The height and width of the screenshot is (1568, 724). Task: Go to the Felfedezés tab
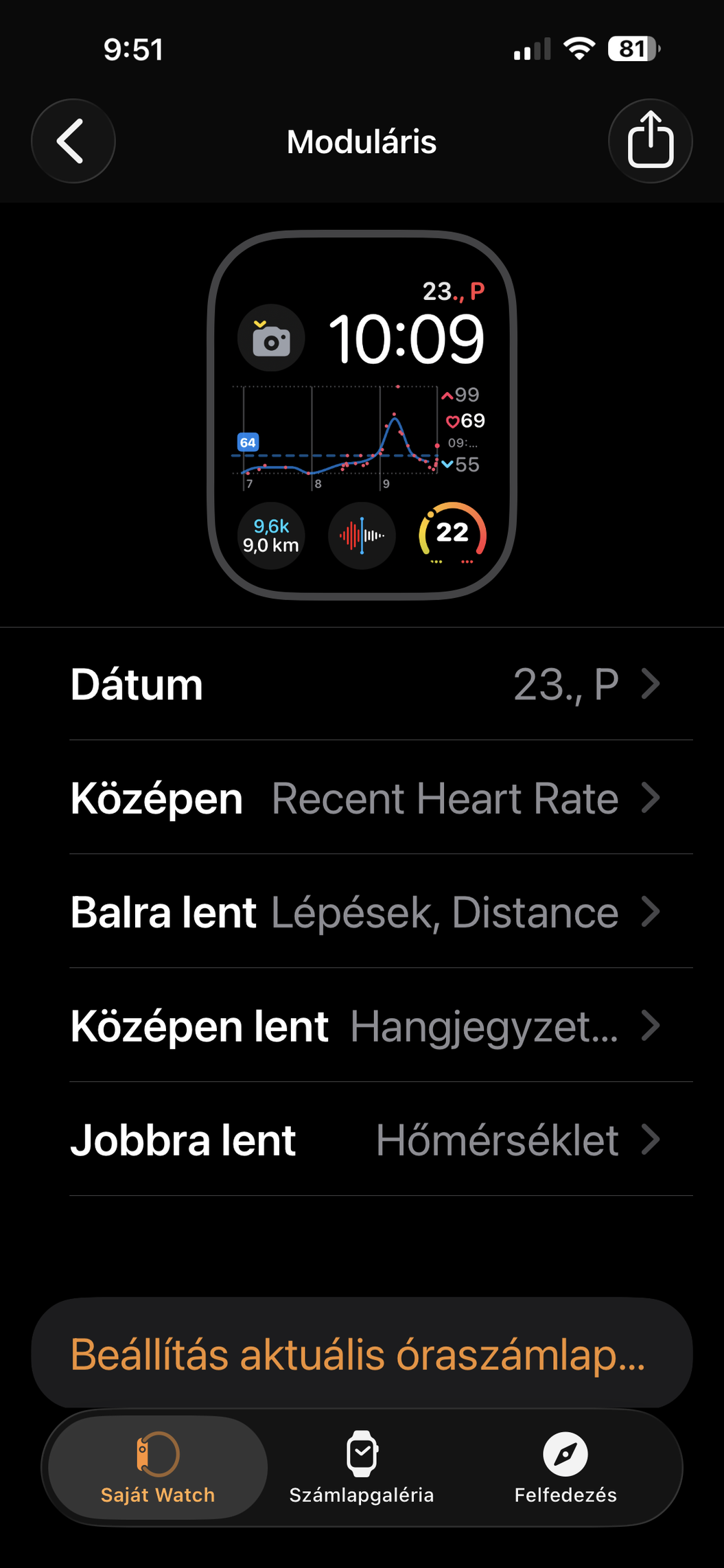(x=565, y=1466)
